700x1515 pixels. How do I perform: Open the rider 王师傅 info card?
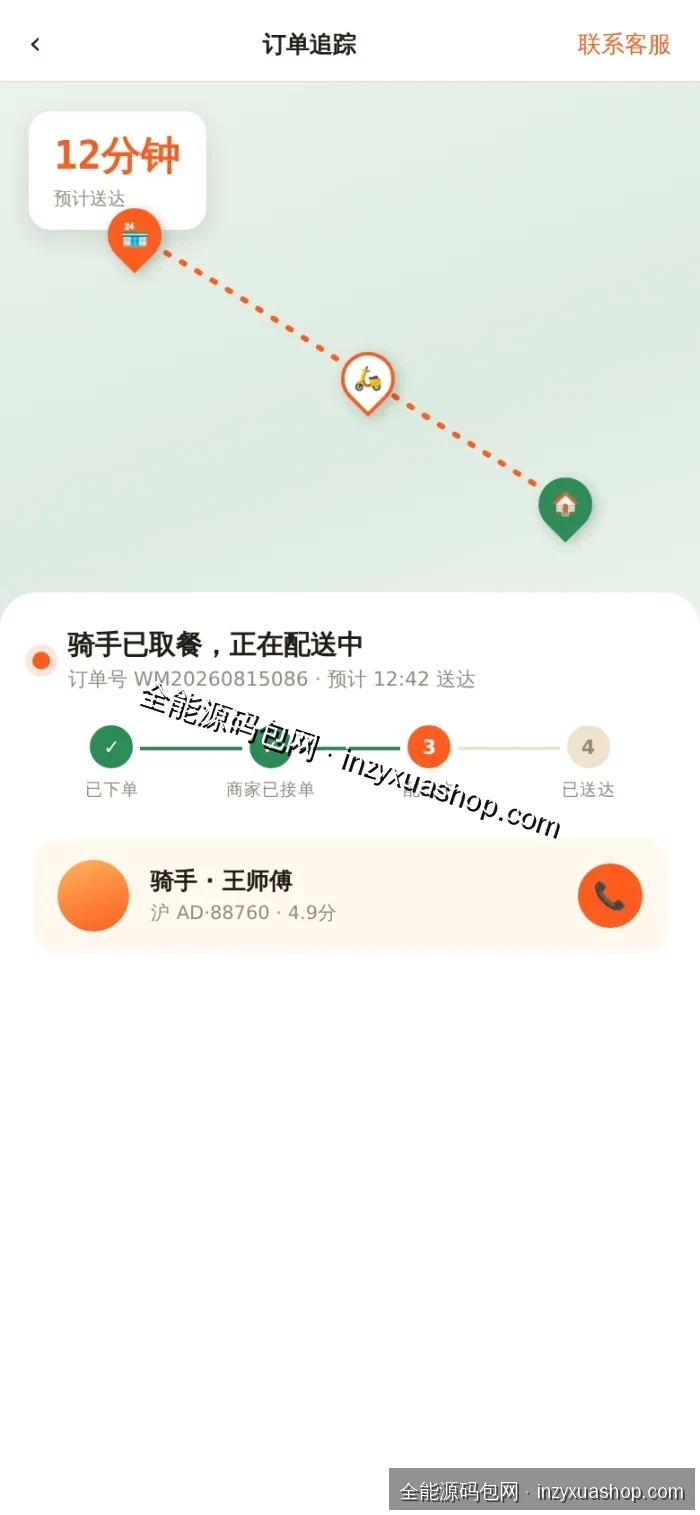coord(350,895)
